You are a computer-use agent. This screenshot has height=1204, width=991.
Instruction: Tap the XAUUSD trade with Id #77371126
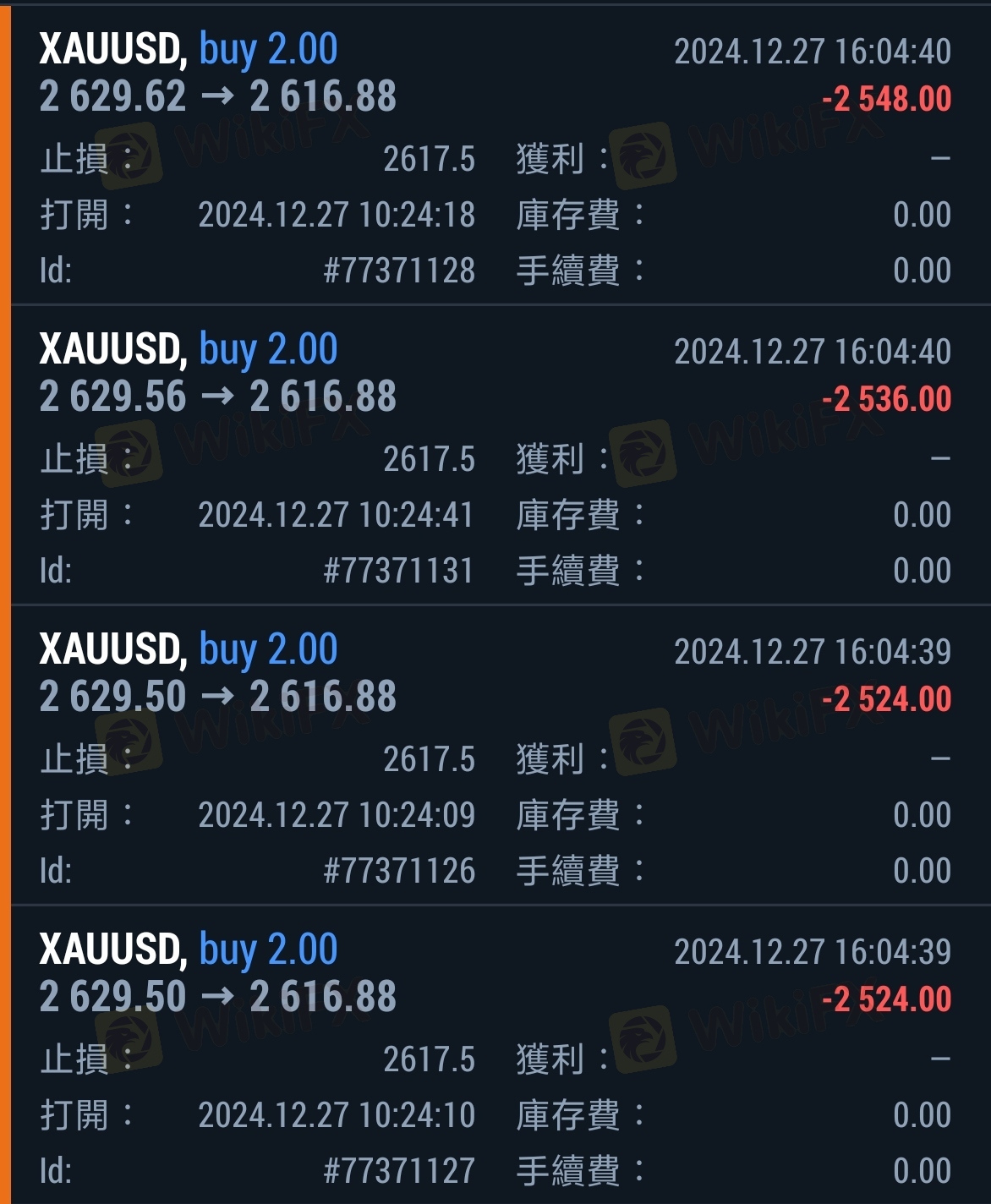tap(495, 672)
